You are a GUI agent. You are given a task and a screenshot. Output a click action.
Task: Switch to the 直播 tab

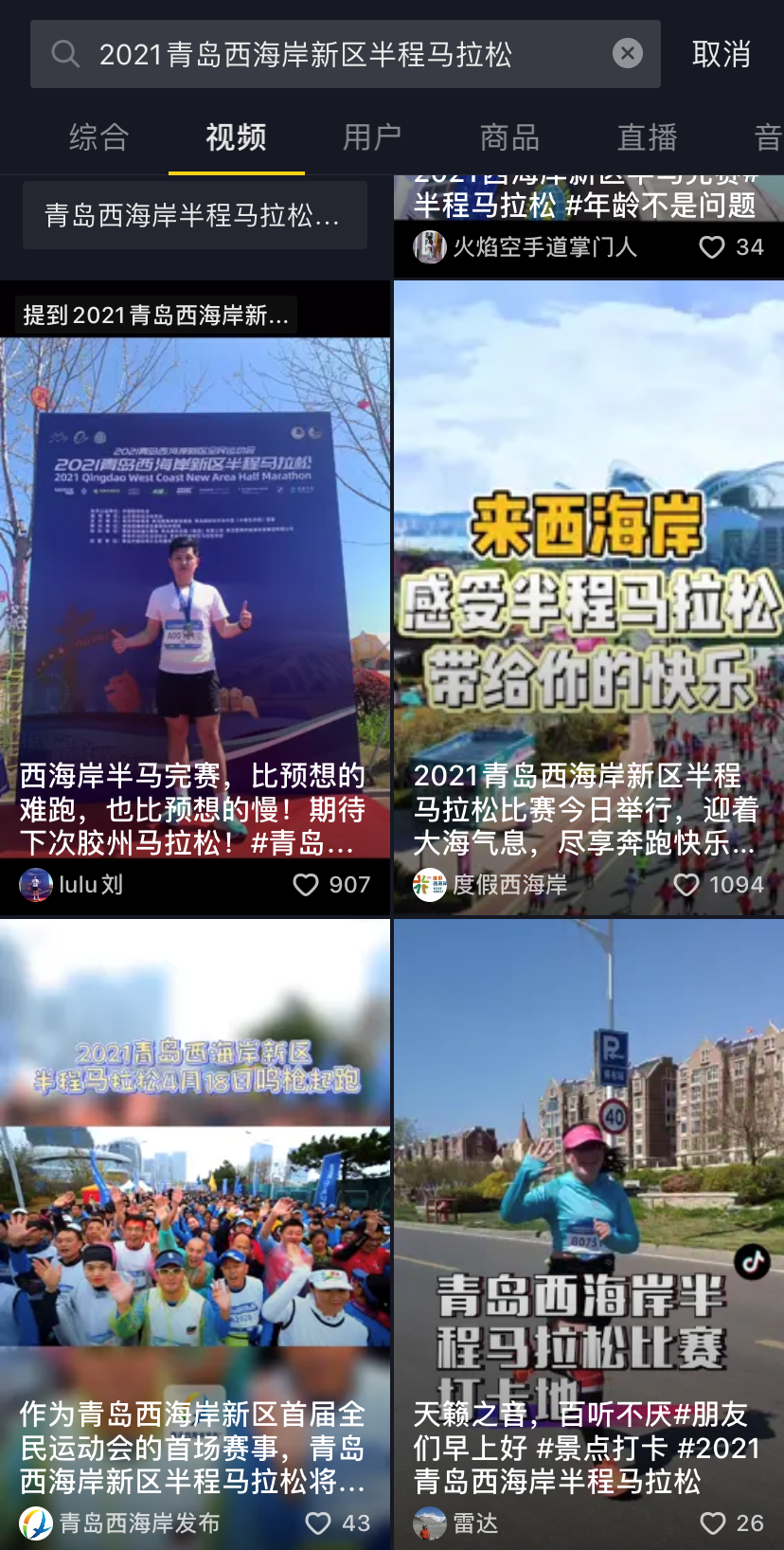point(647,137)
